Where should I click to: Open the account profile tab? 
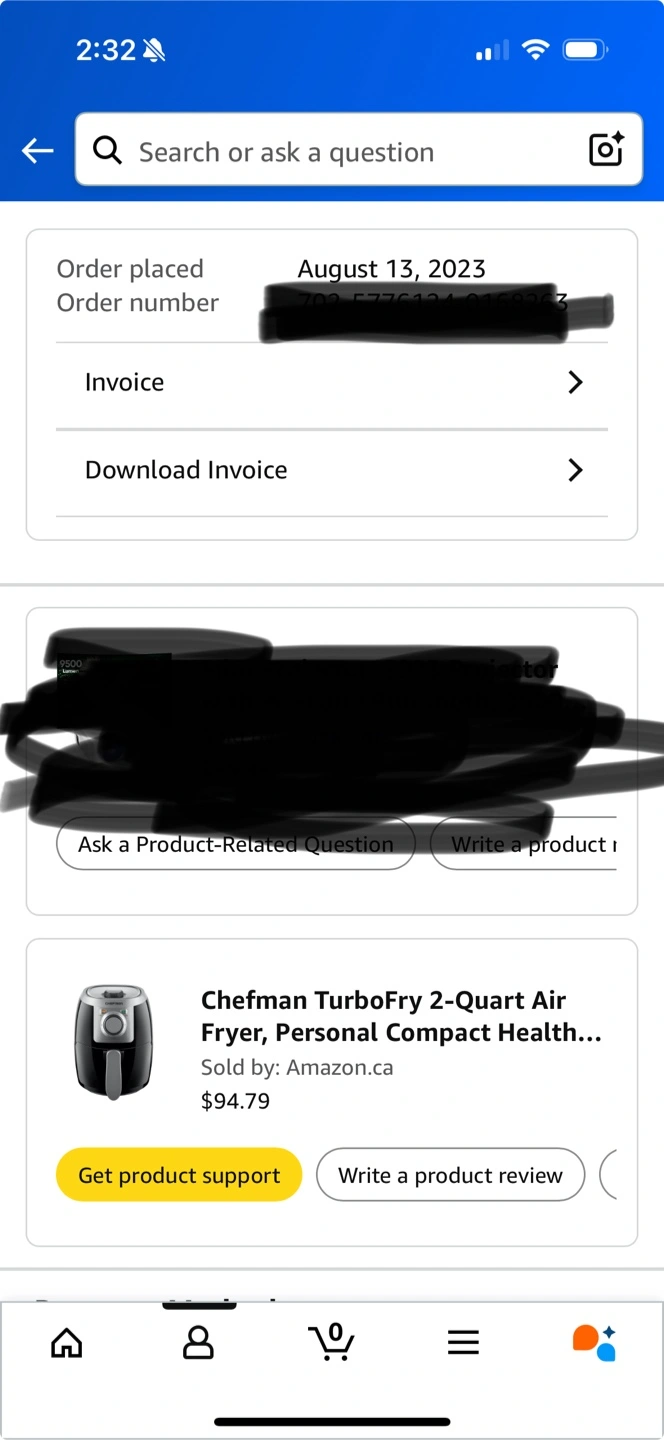pos(198,1342)
